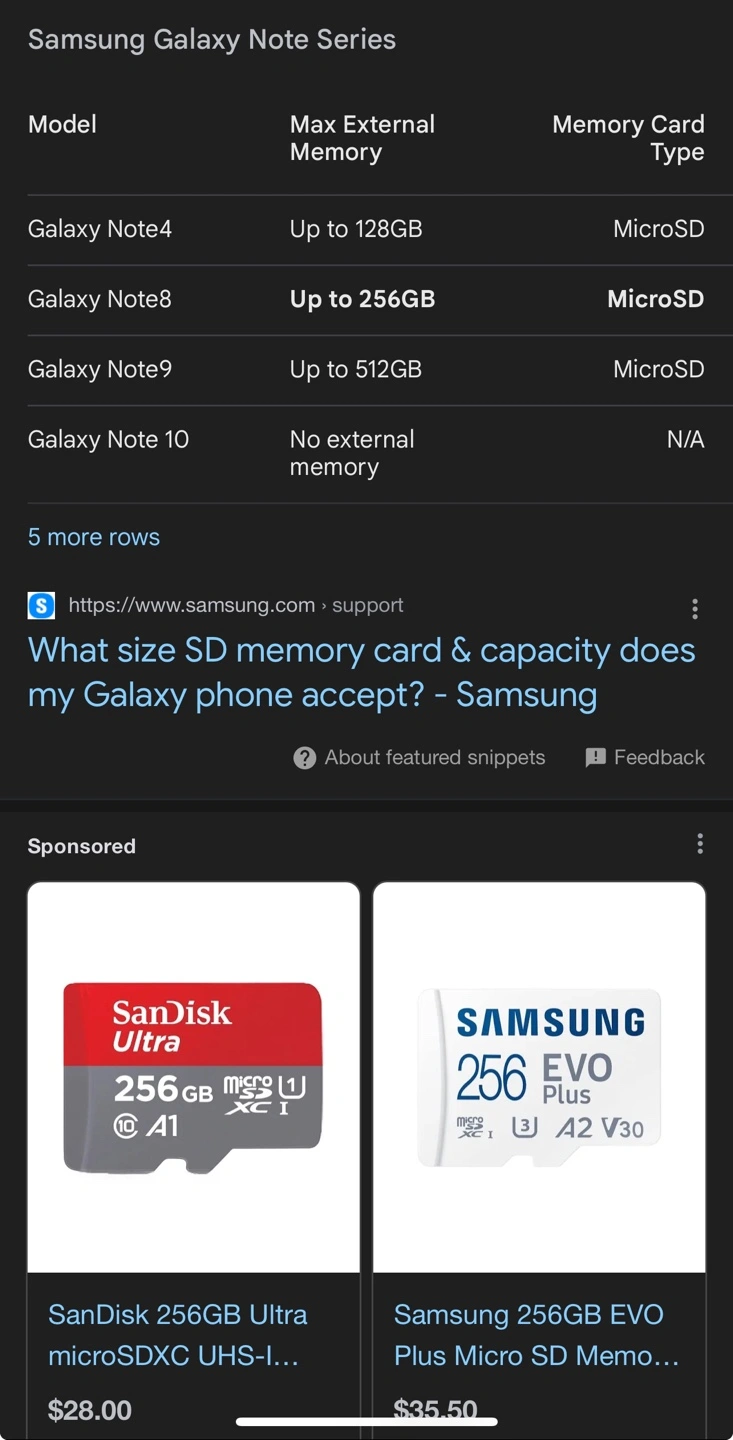
Task: Open overflow menu for the samsung.com result
Action: click(x=695, y=609)
